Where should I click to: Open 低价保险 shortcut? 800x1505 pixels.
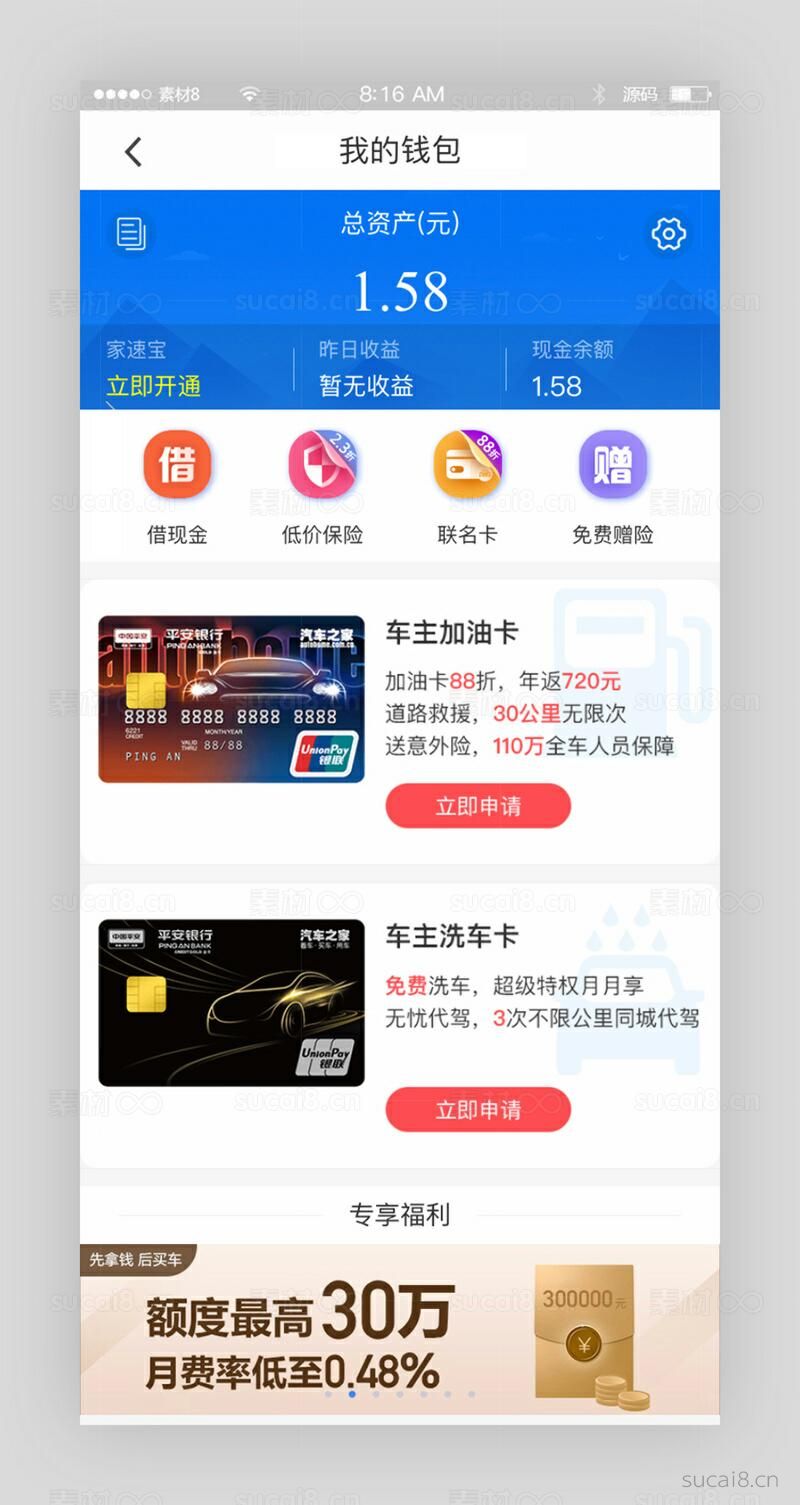tap(322, 464)
